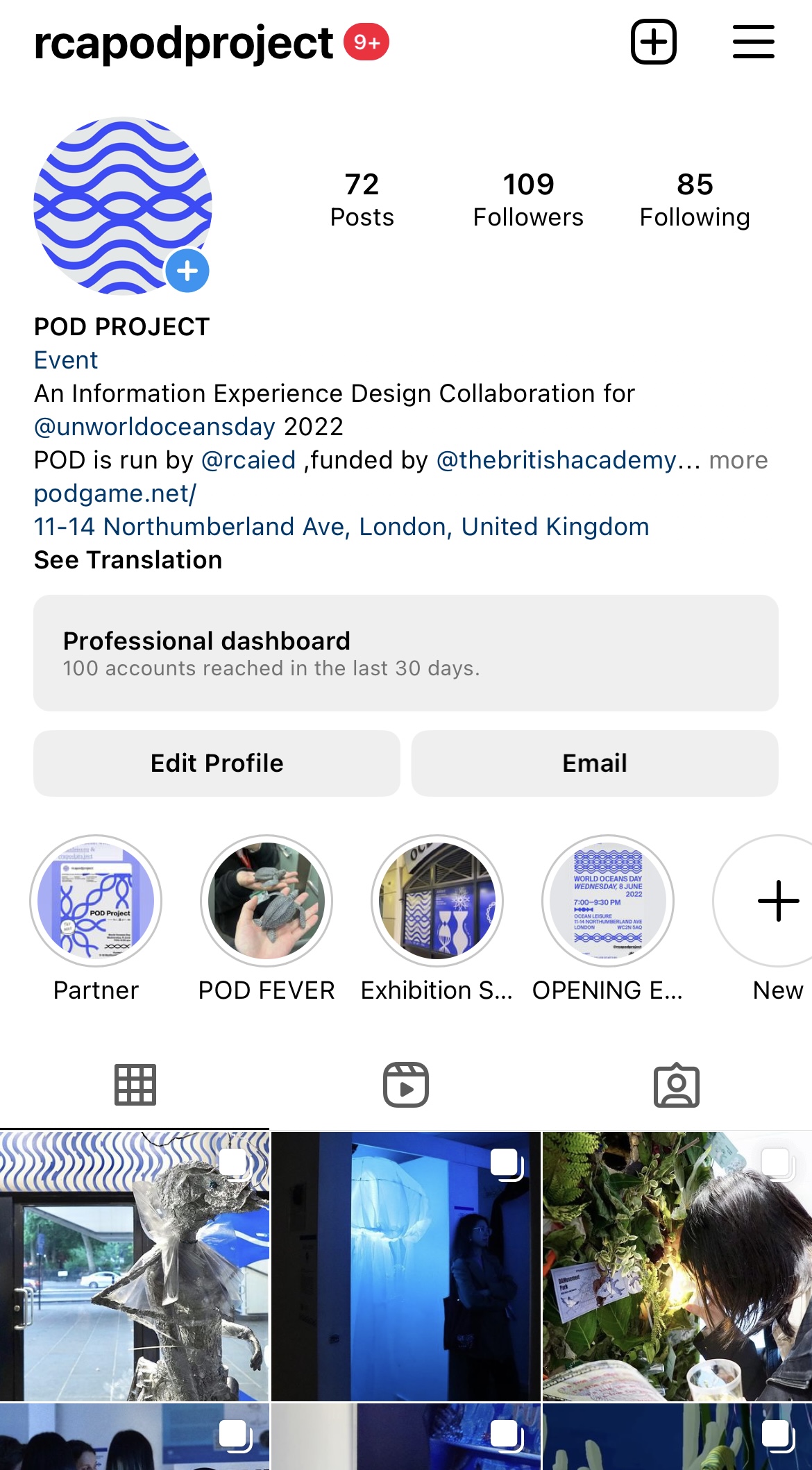Tap the Email button
This screenshot has width=812, height=1470.
(595, 763)
